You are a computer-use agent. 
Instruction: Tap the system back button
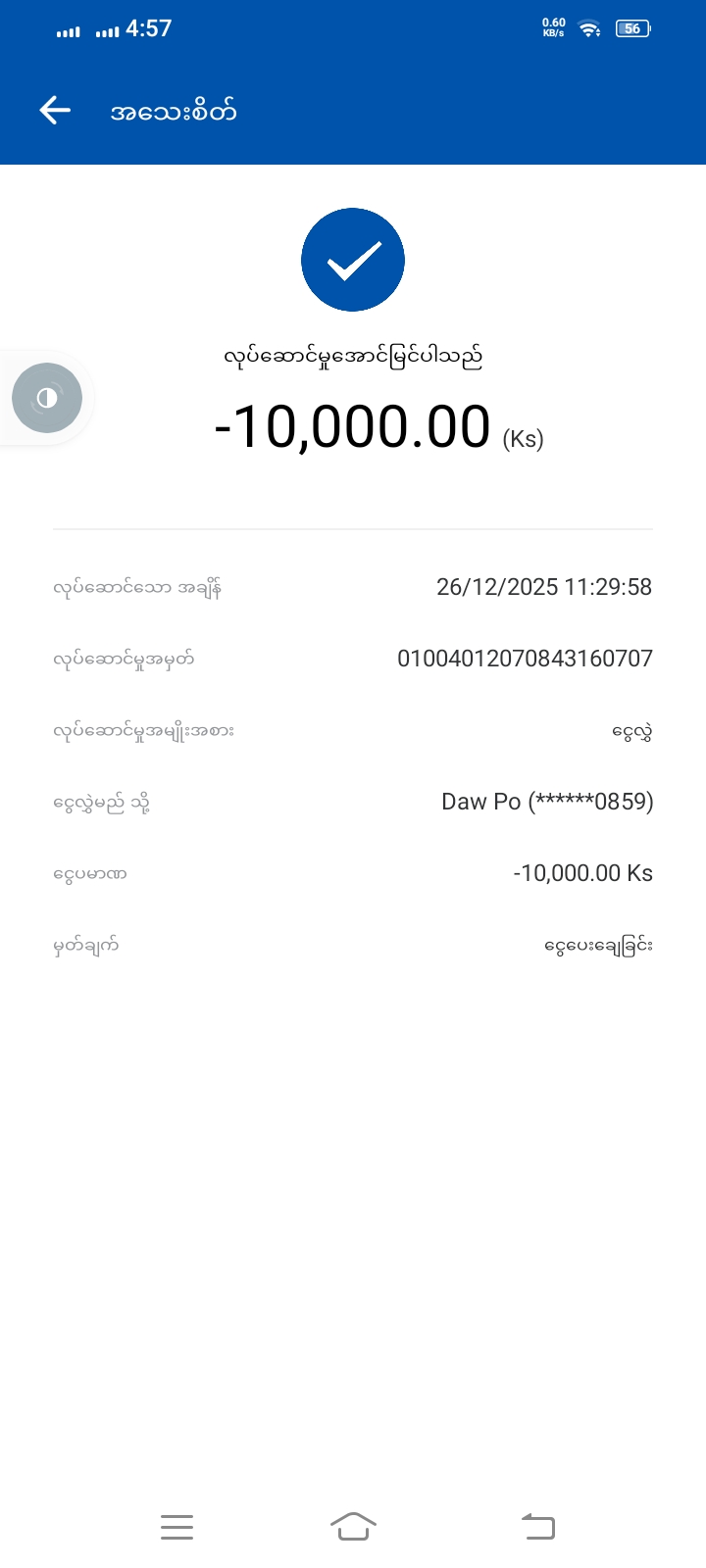pos(538,1526)
